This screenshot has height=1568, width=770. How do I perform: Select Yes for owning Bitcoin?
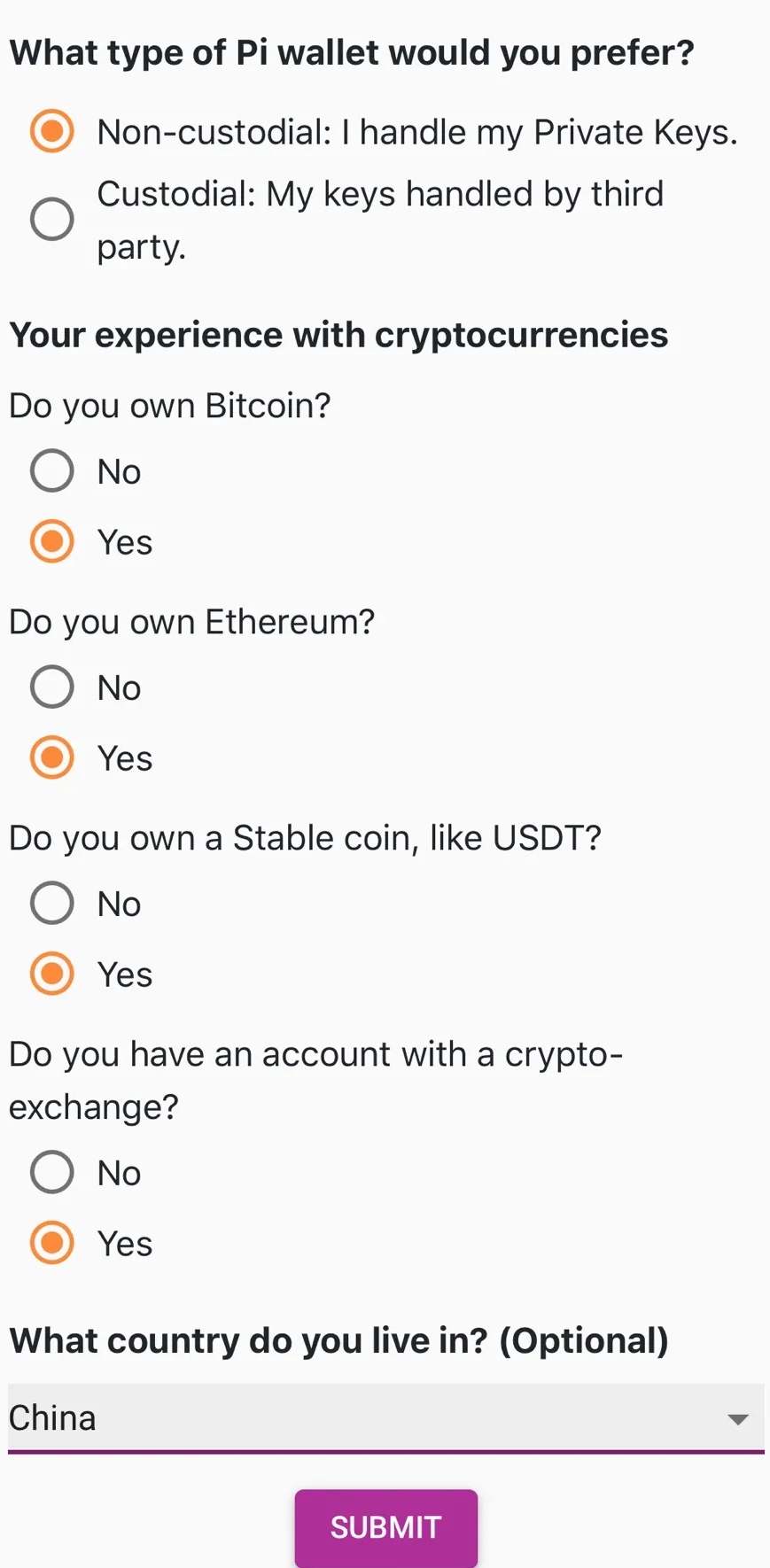click(x=52, y=541)
